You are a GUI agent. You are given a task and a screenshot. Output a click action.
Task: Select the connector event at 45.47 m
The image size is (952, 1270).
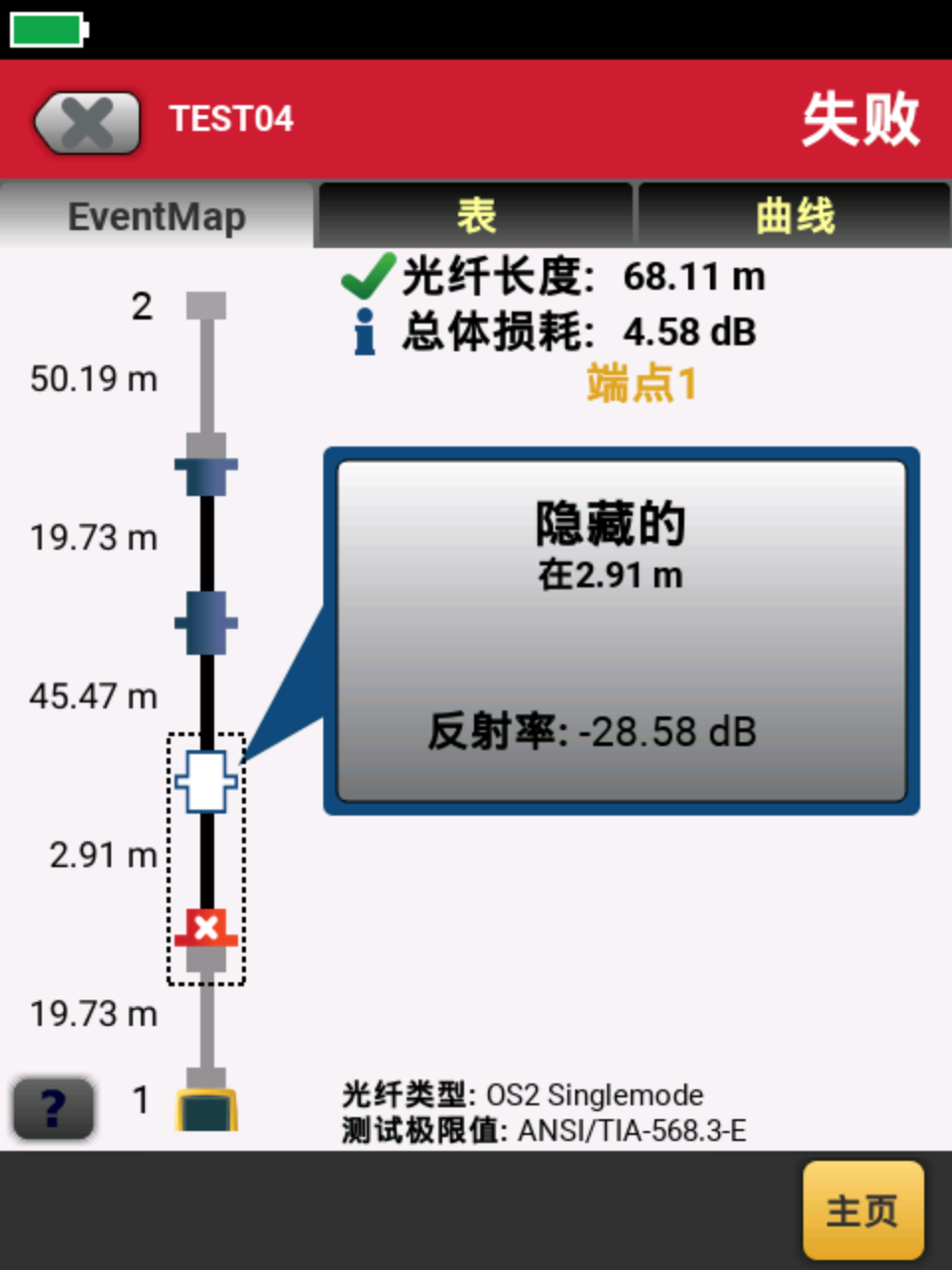click(206, 623)
